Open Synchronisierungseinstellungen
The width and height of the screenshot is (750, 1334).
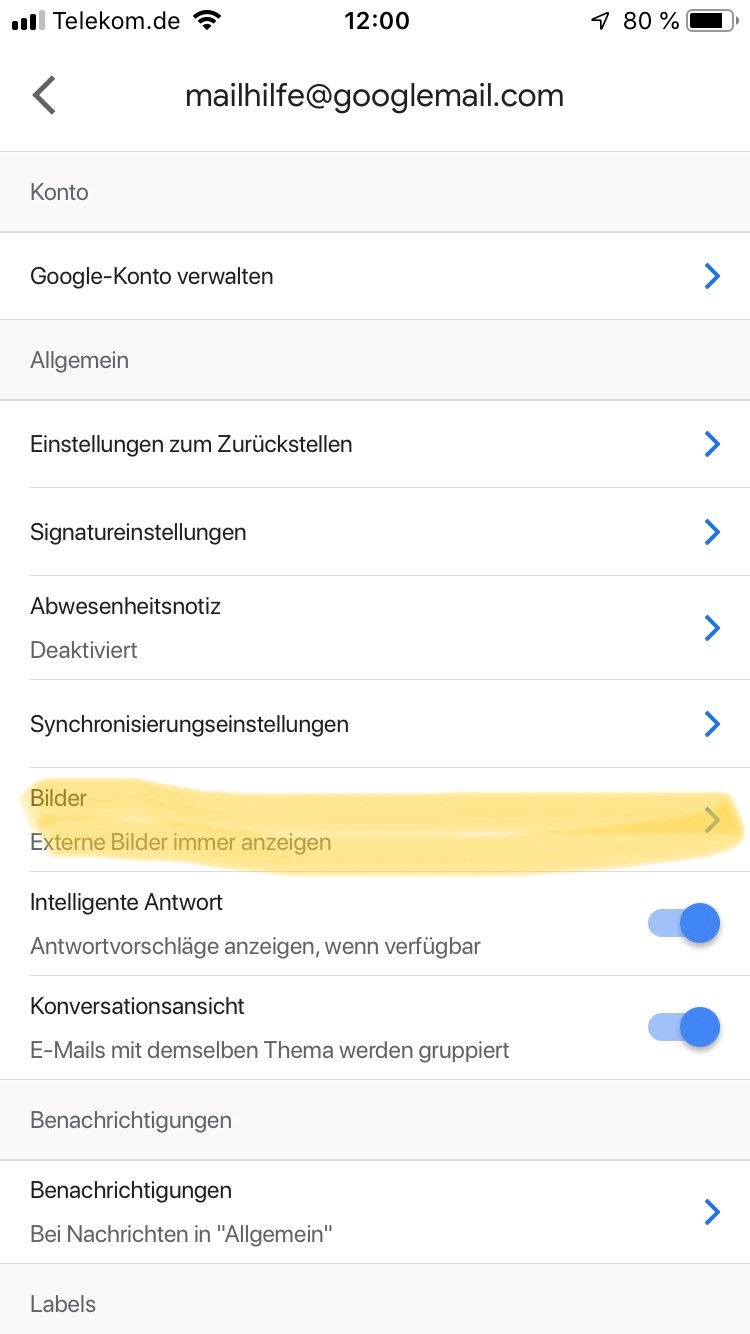375,724
